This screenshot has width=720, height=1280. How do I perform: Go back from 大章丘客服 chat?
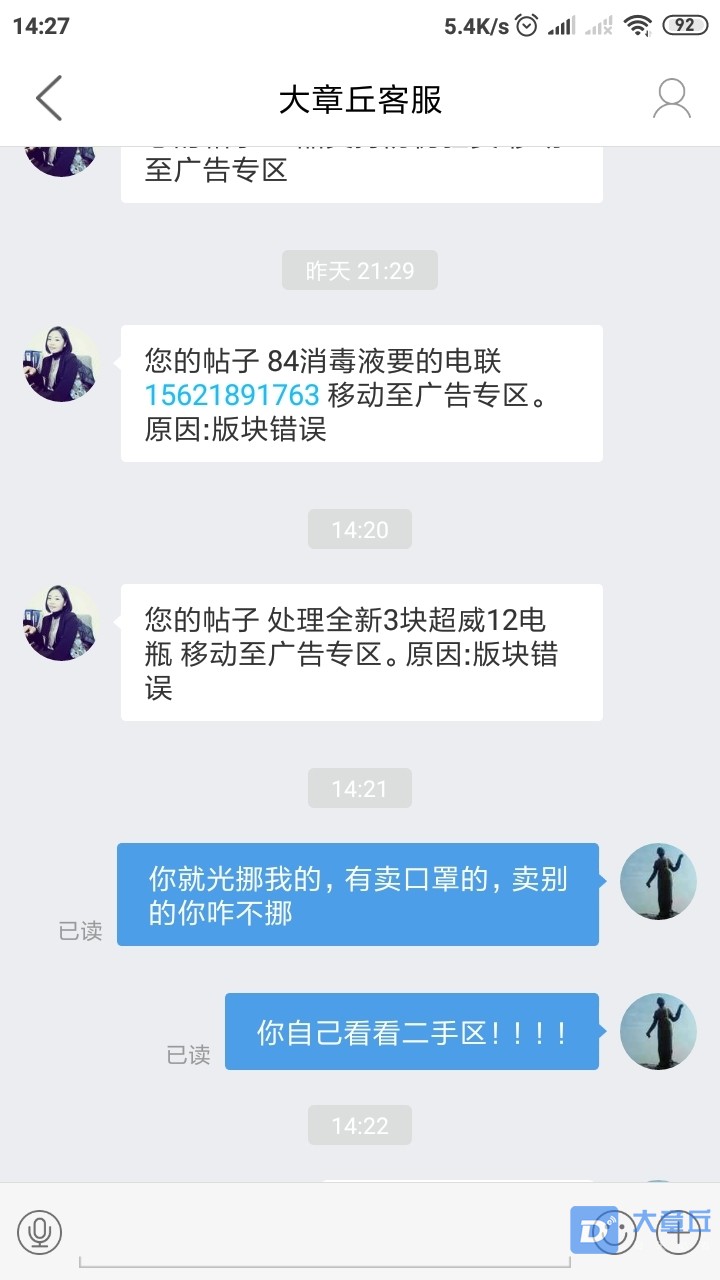tap(48, 98)
